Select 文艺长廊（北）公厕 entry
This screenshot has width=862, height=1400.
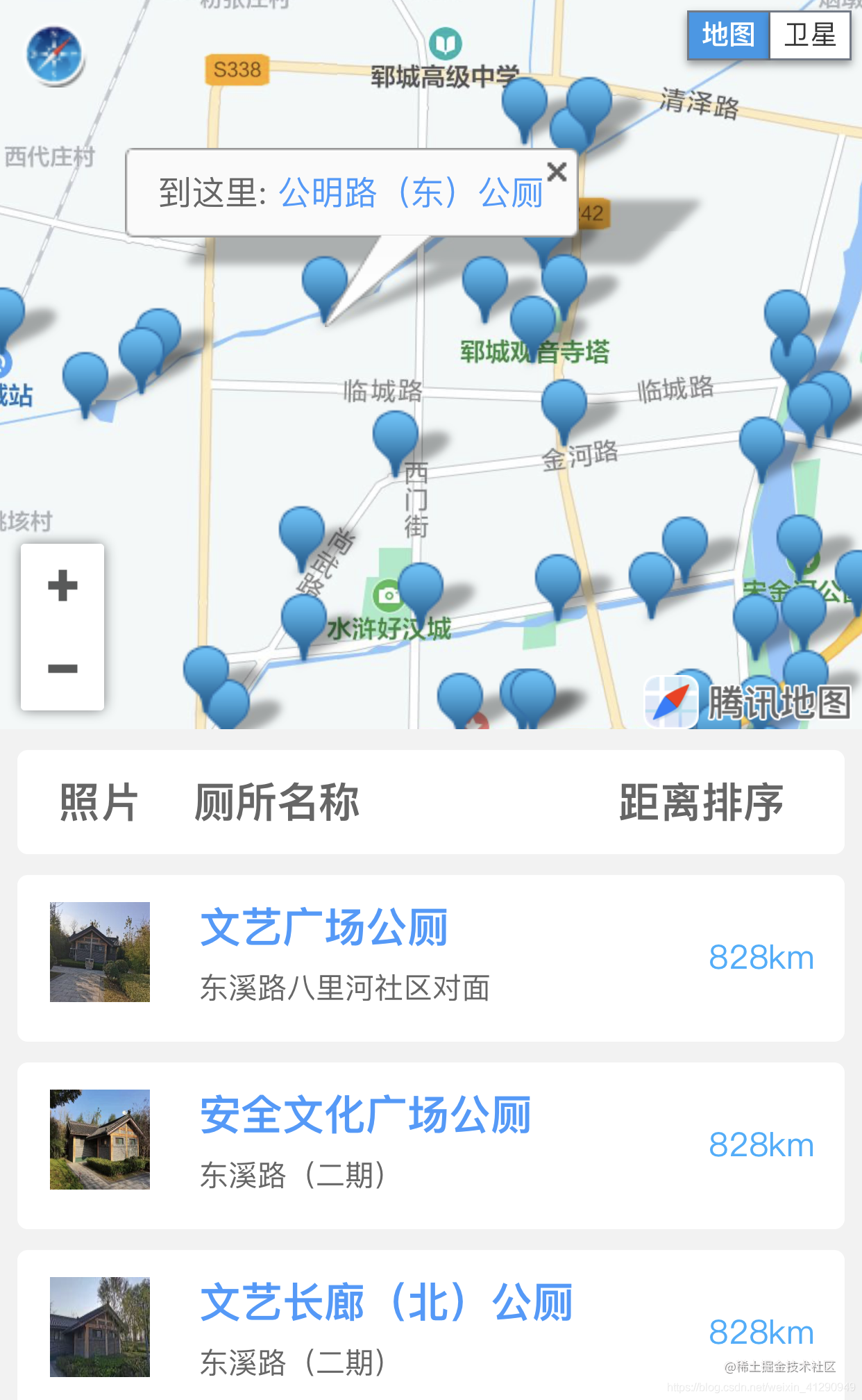click(x=386, y=1303)
